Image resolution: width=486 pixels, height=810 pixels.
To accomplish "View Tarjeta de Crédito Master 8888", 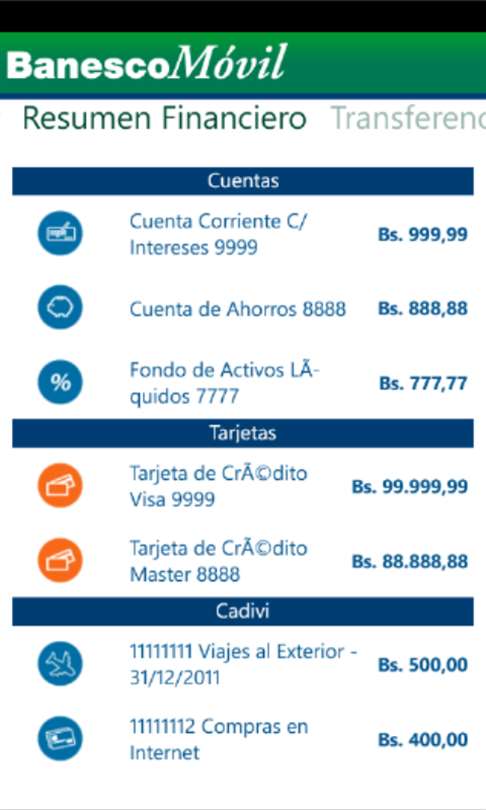I will [243, 561].
